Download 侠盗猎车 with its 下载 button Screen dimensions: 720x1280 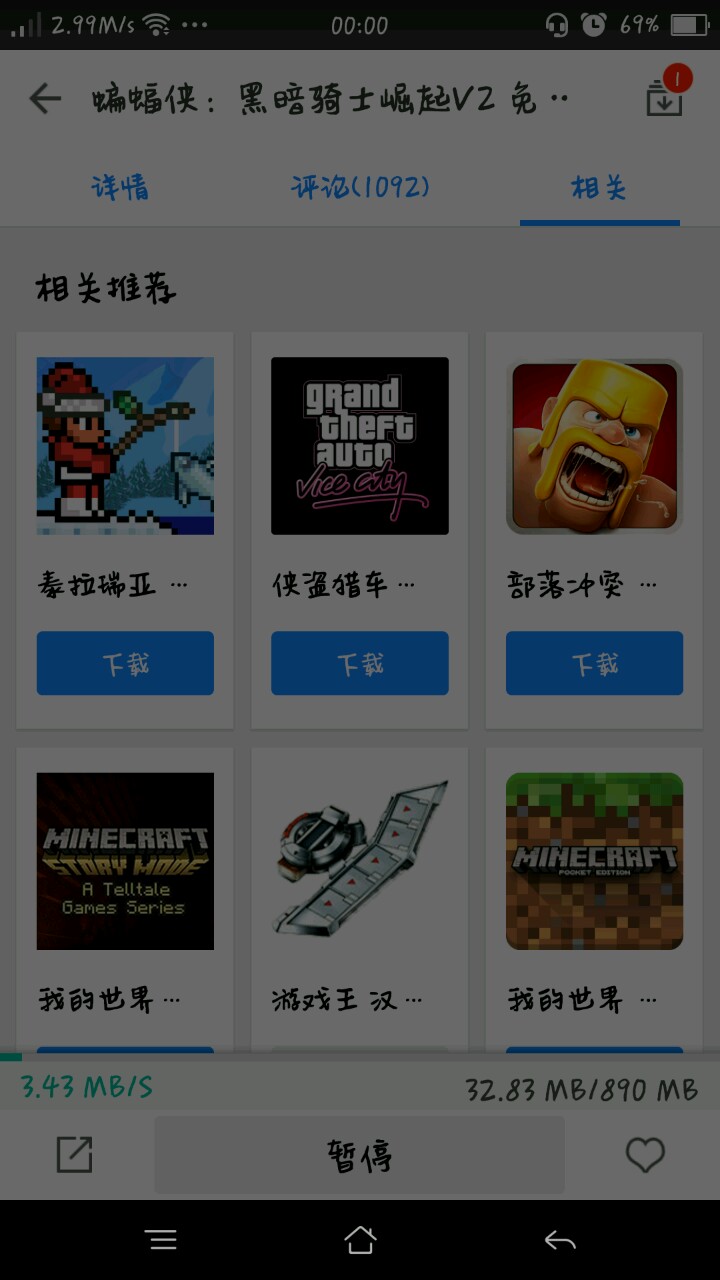(360, 663)
